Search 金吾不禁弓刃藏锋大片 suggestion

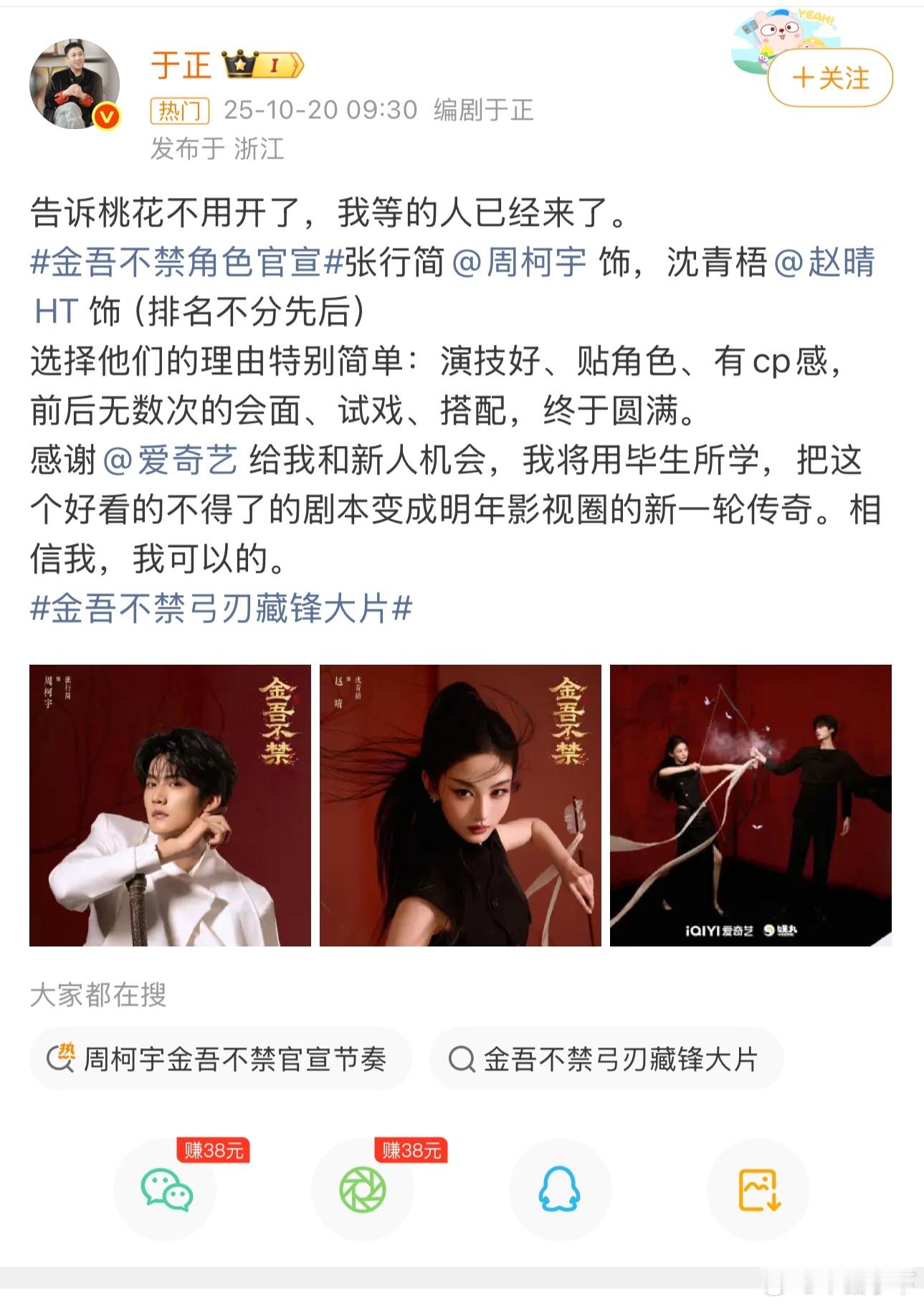coord(606,1059)
